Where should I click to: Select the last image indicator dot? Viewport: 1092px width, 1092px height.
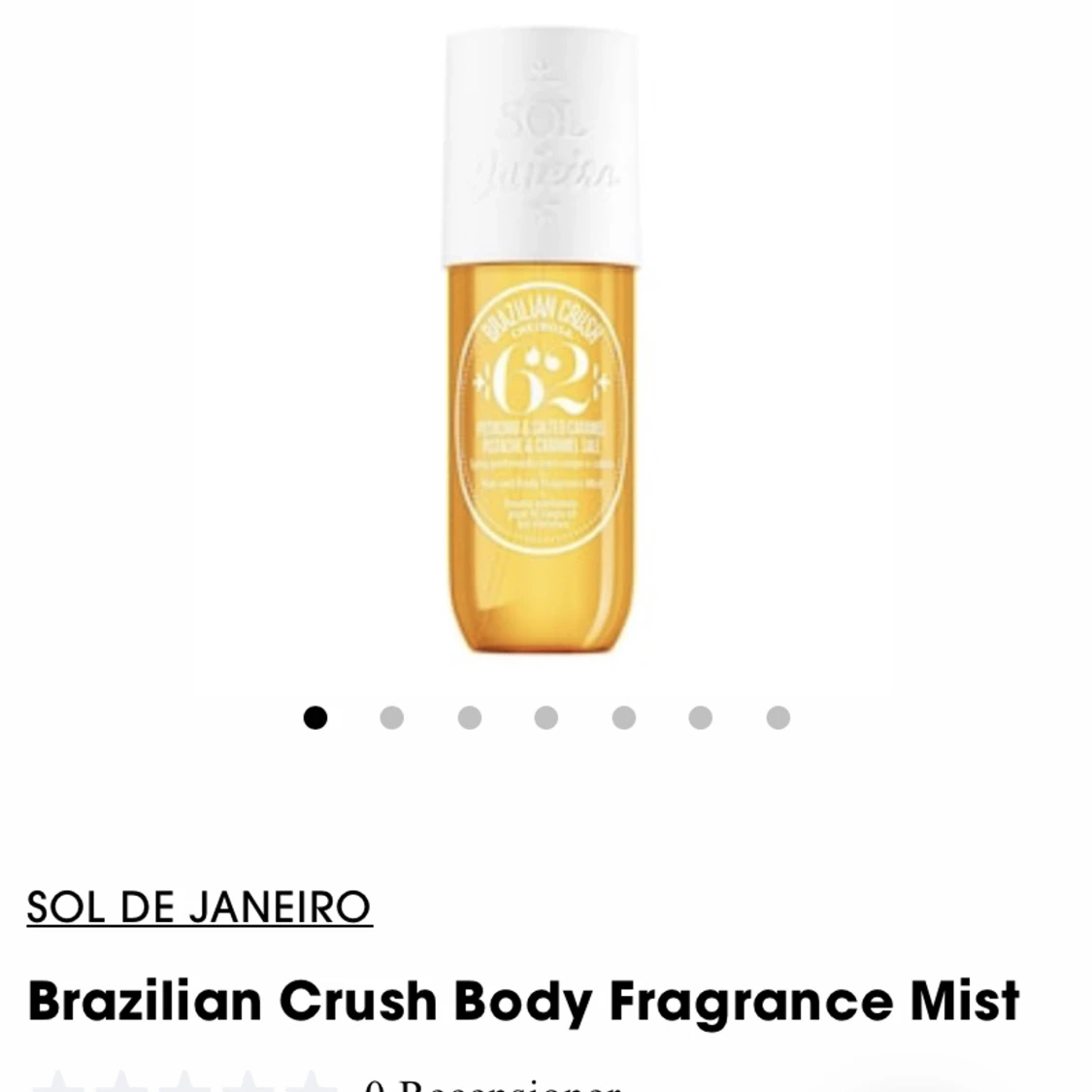(x=778, y=718)
